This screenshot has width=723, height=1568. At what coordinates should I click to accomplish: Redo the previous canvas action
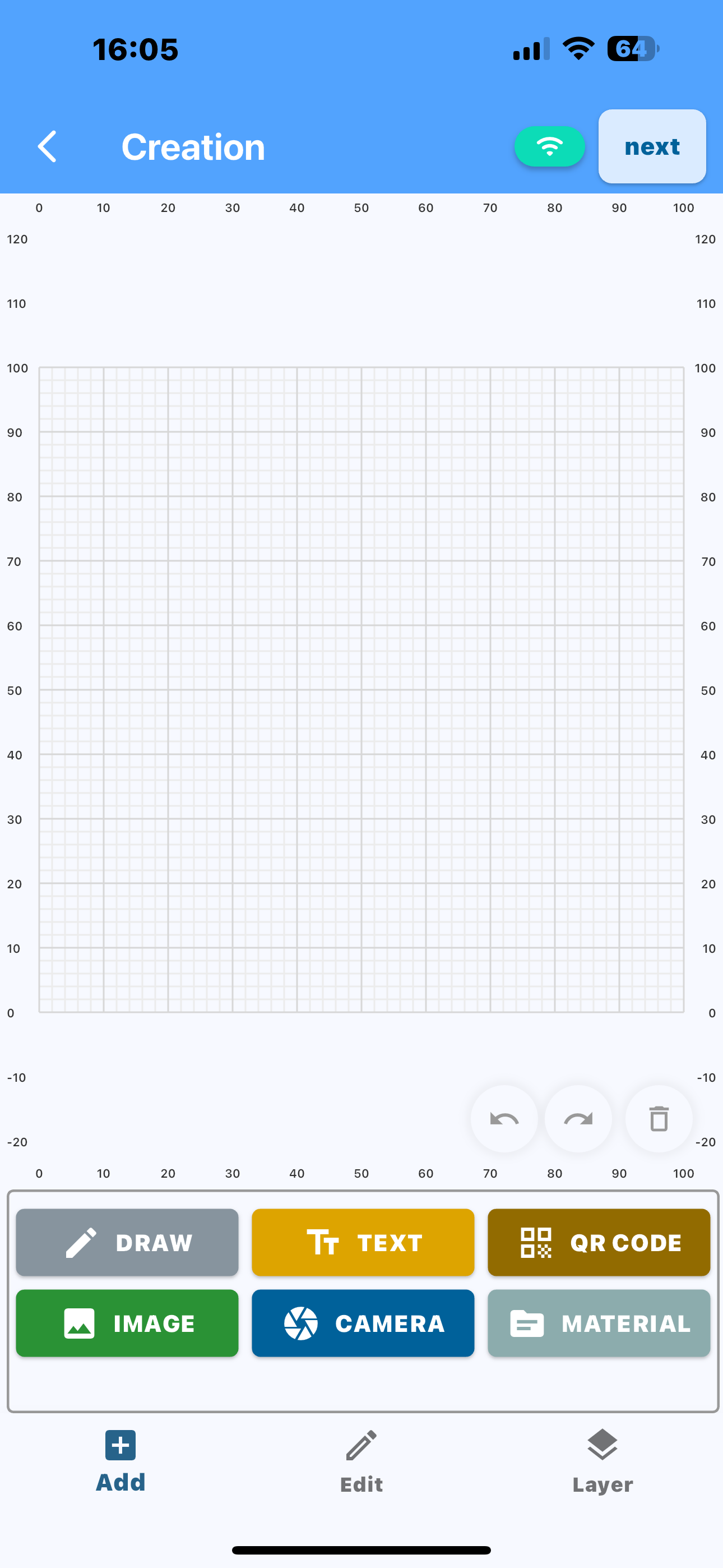578,1119
